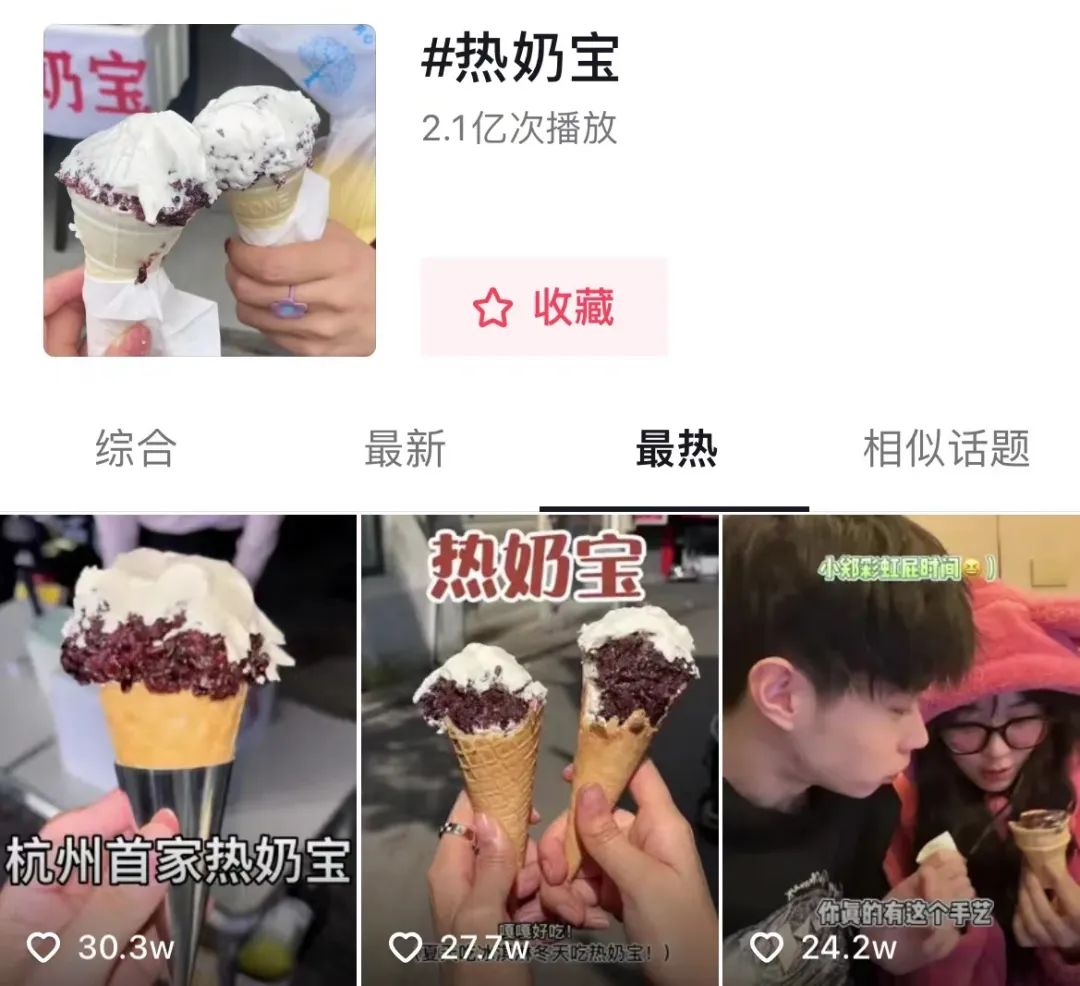Tap the 收藏 favorite button
The height and width of the screenshot is (986, 1080).
[x=543, y=307]
